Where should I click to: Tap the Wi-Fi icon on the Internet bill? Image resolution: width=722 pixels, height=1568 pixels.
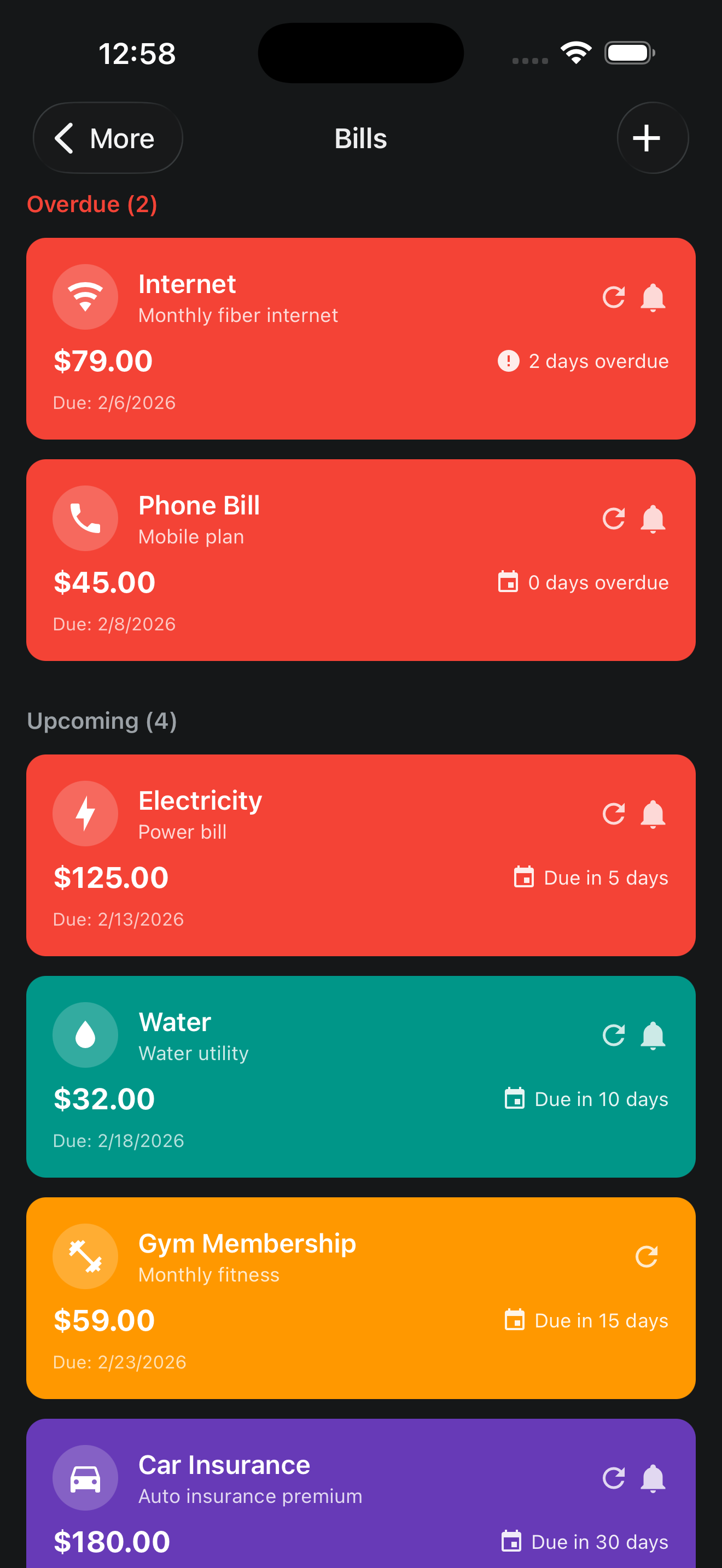tap(85, 297)
